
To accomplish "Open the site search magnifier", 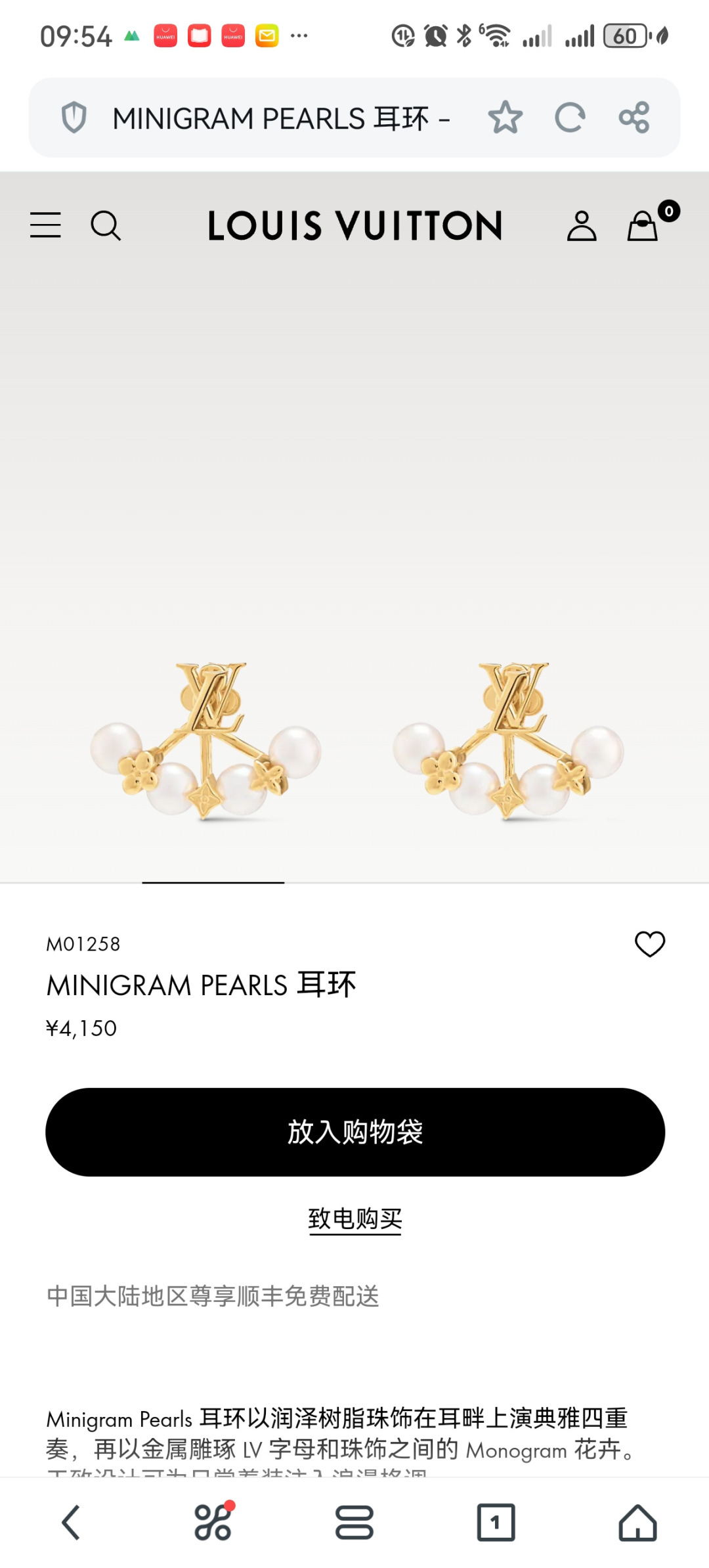I will tap(106, 226).
